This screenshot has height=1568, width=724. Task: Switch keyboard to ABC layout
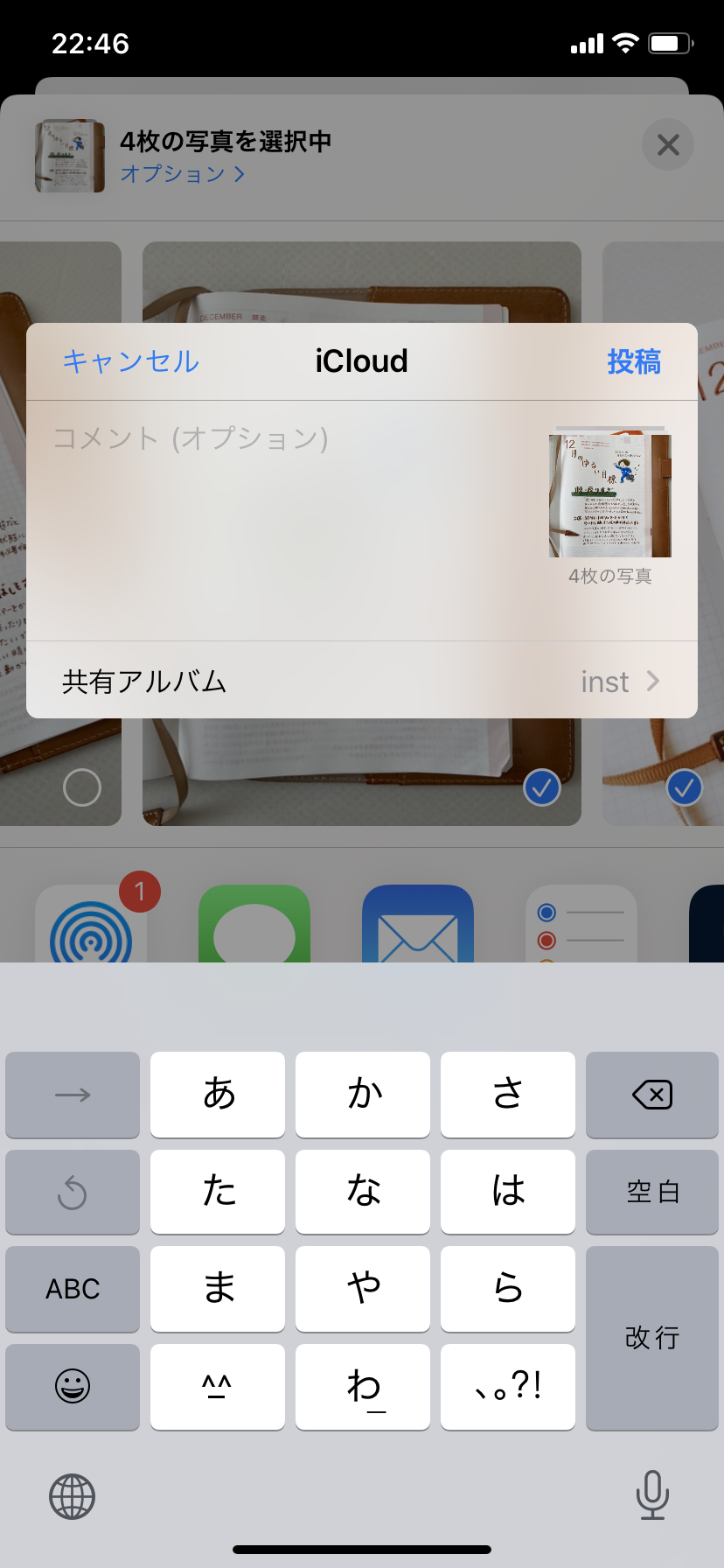73,1289
